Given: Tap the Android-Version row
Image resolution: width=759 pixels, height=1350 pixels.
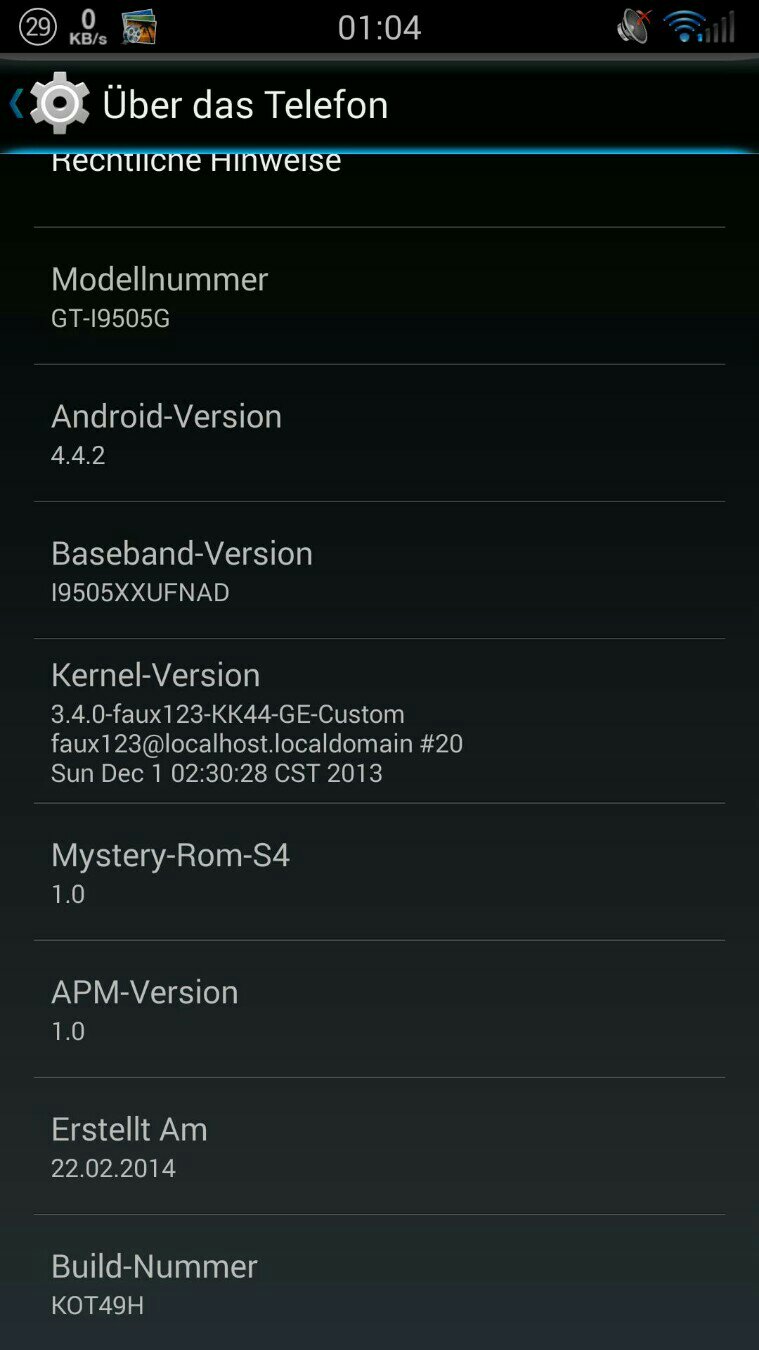Looking at the screenshot, I should click(379, 433).
